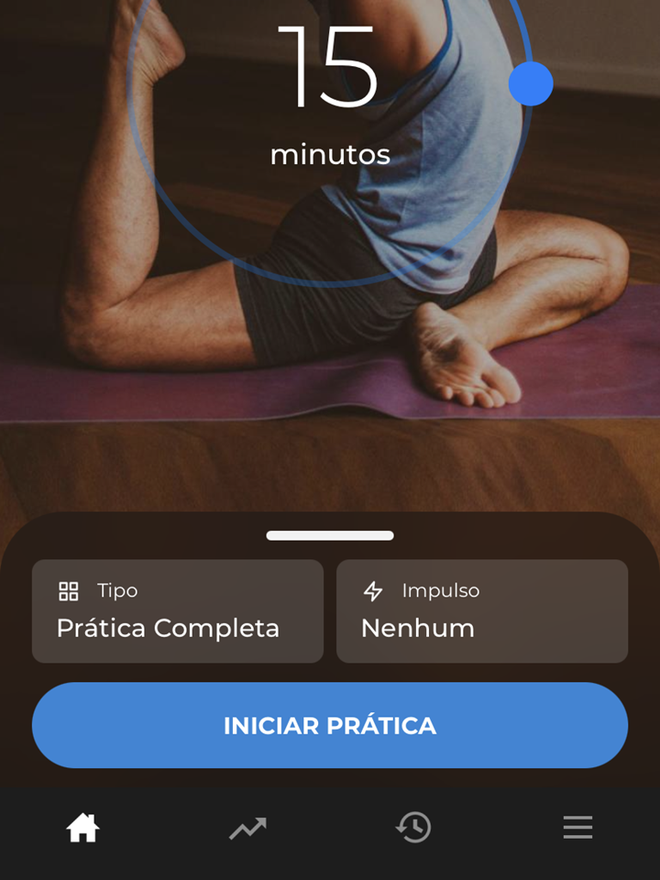Open the Tipo practice type selector

click(x=178, y=611)
